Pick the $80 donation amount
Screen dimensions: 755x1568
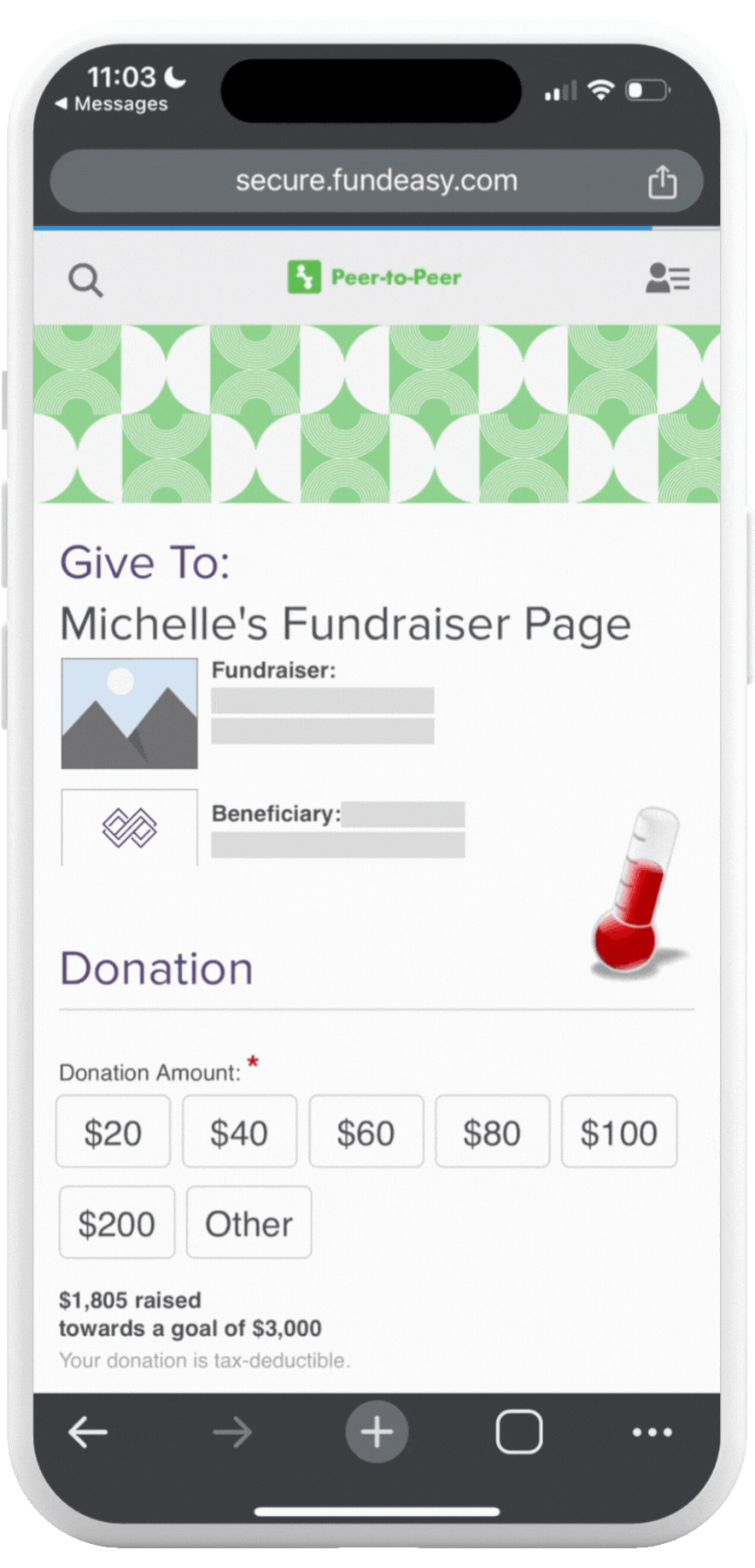(492, 1132)
